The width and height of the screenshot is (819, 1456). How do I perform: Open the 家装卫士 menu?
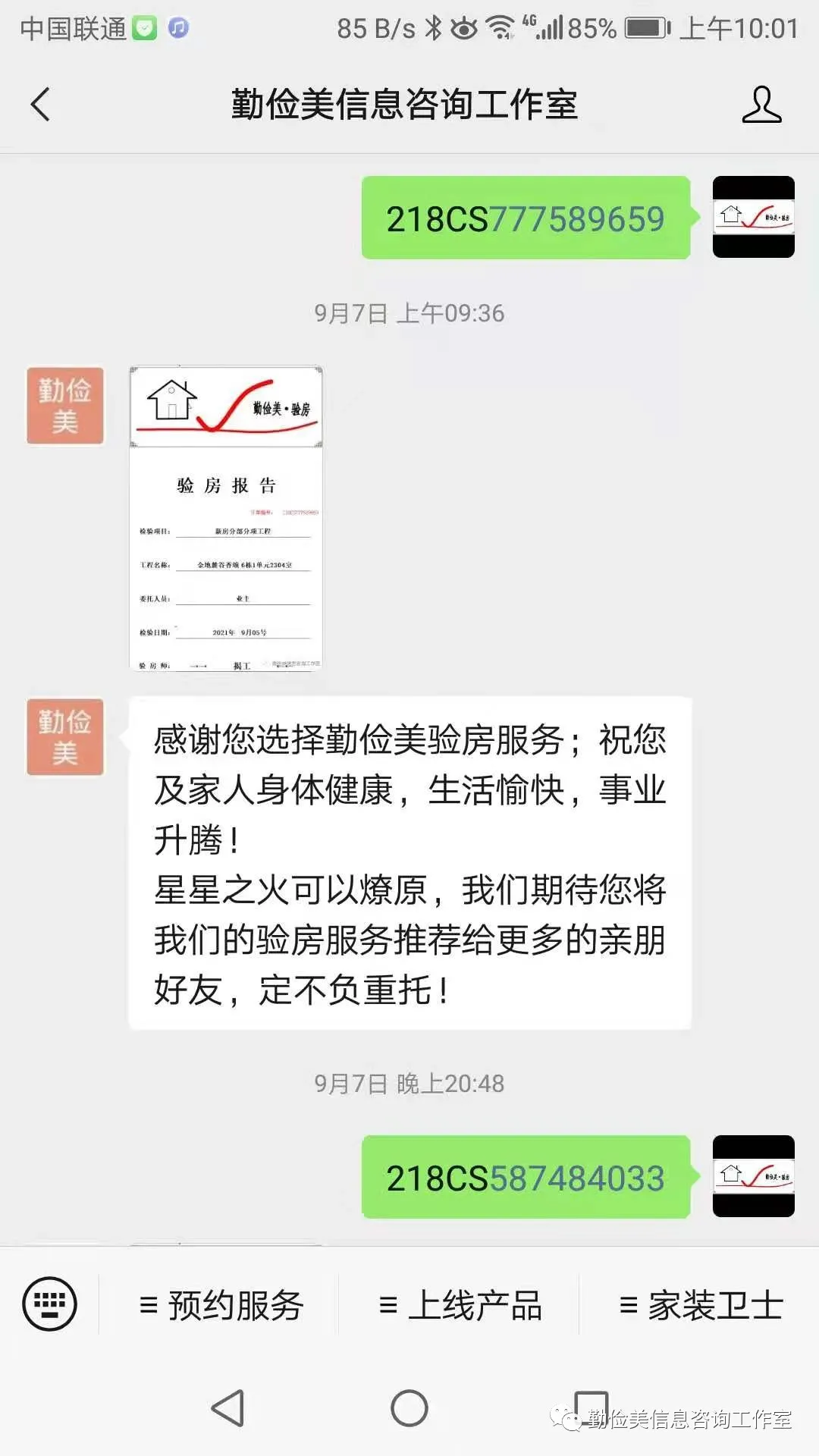(x=701, y=1306)
